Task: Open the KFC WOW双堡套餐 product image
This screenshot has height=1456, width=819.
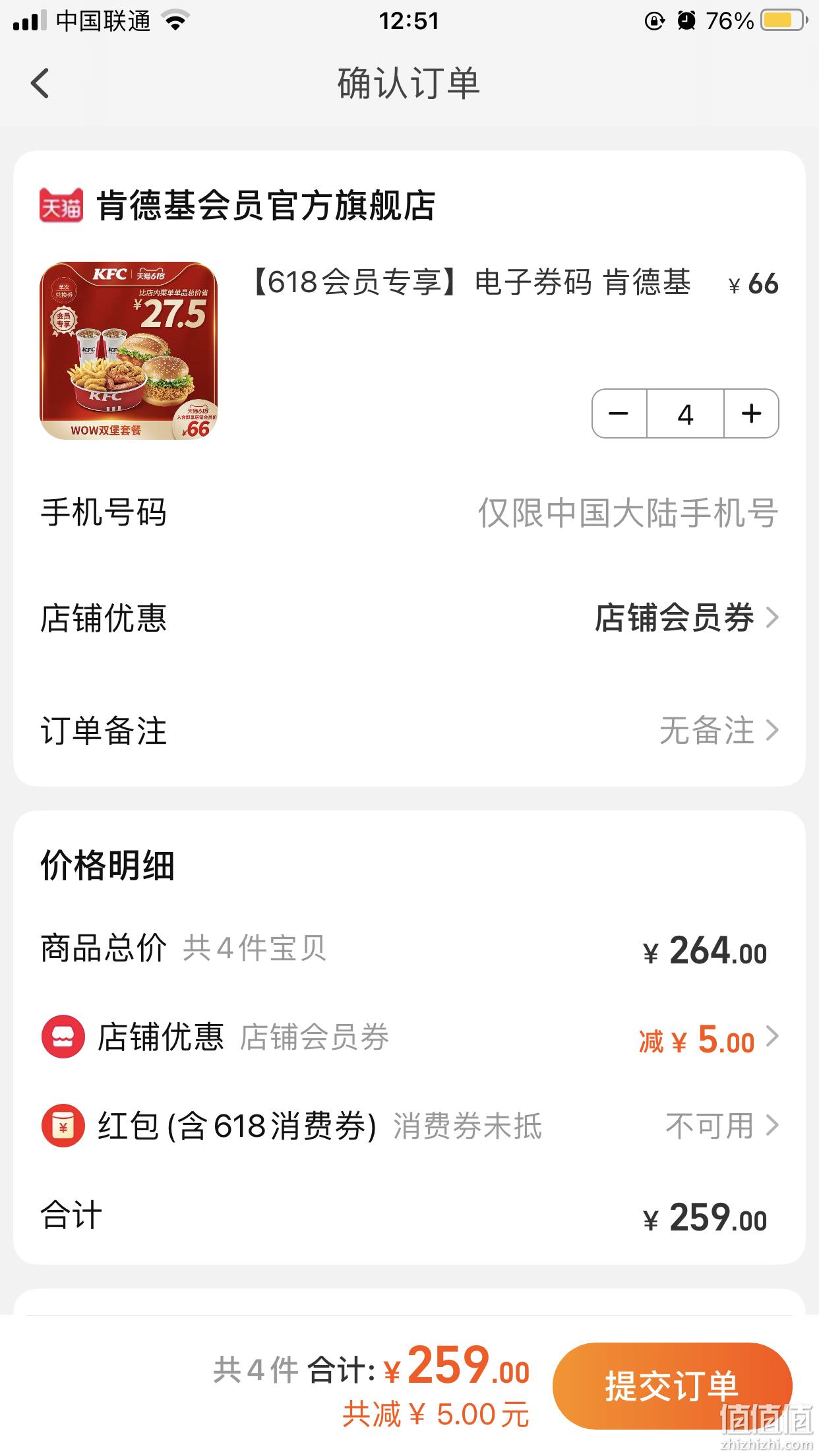Action: click(129, 351)
